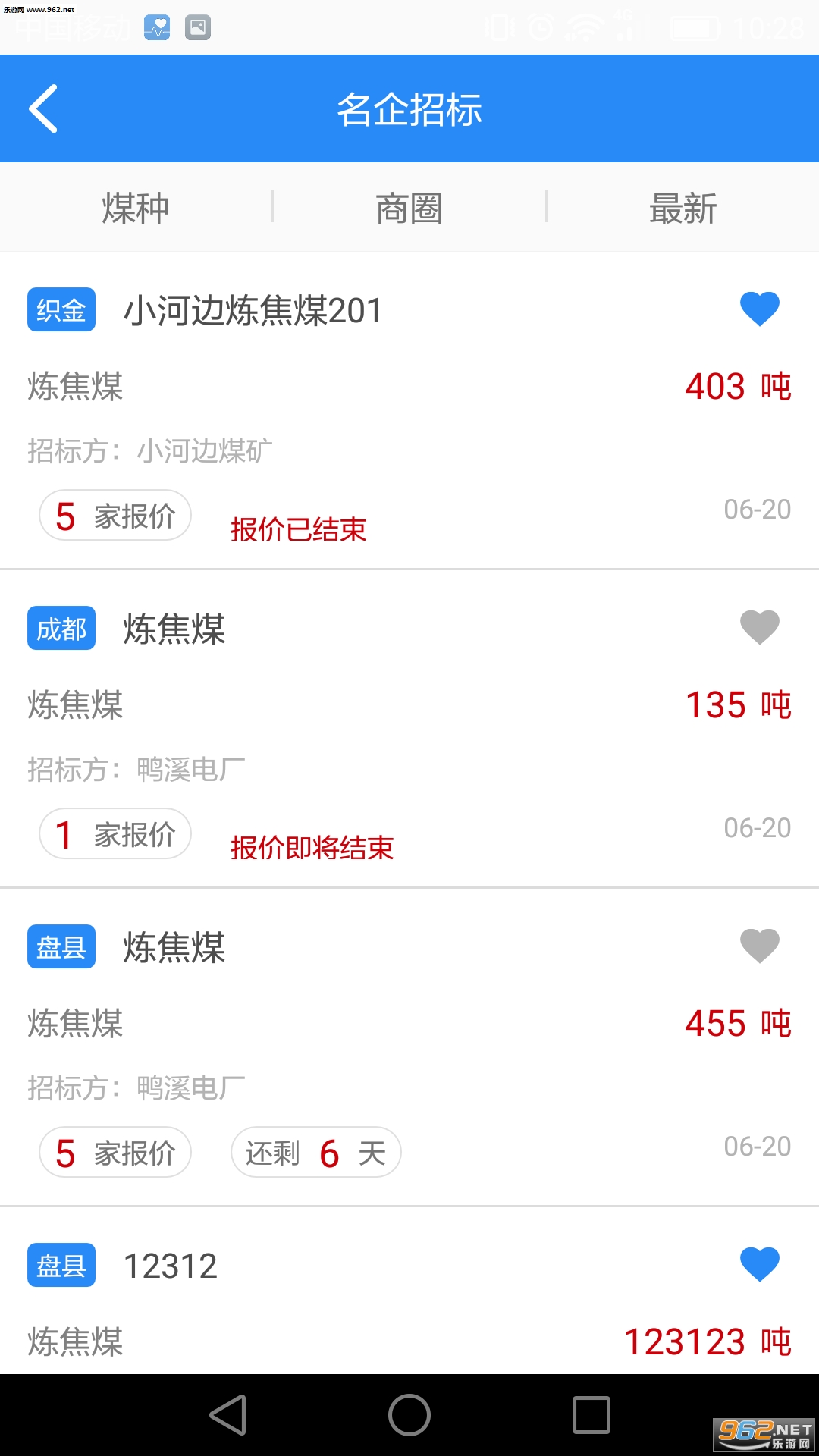
Task: Open the 煤种 filter dropdown
Action: tap(136, 208)
